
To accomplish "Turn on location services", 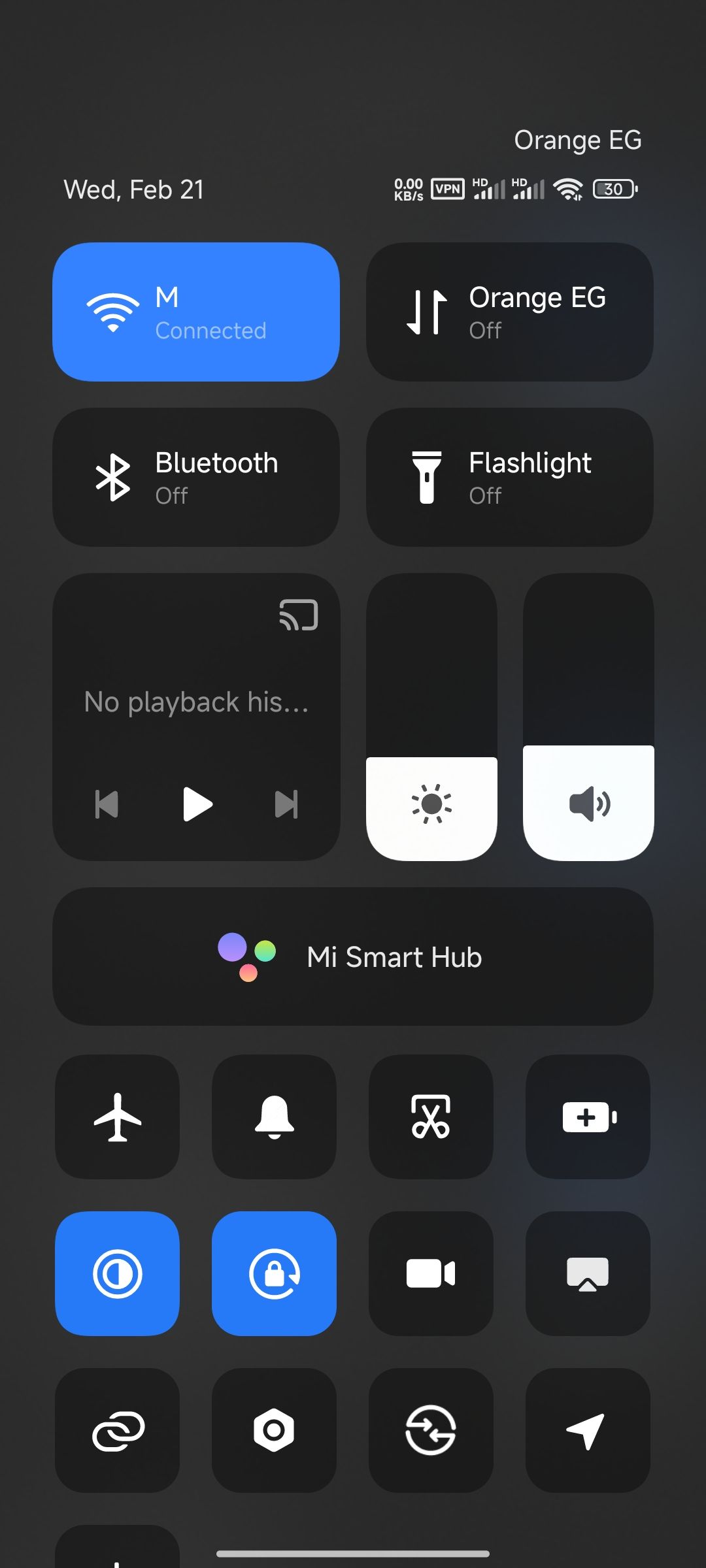I will (588, 1430).
